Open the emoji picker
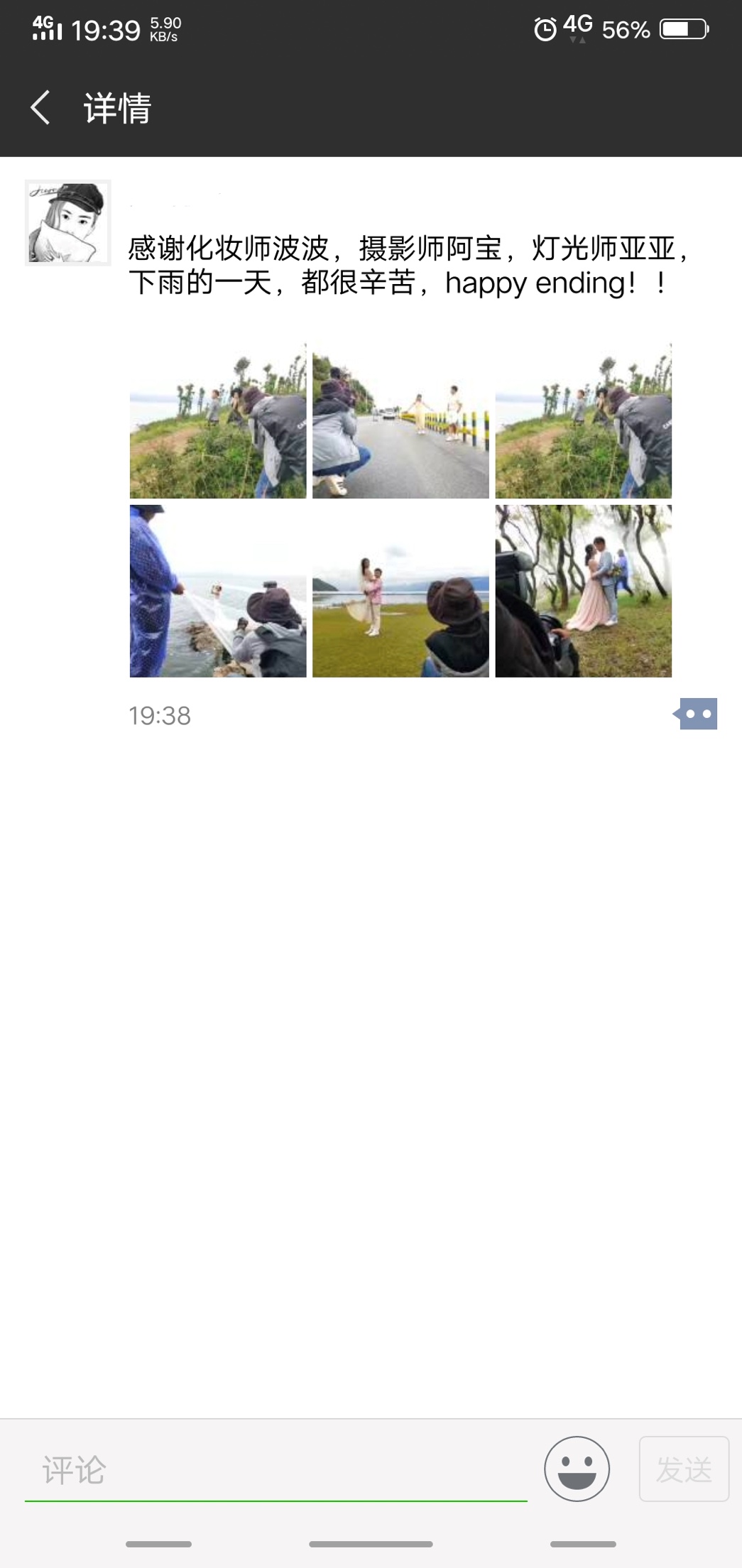 [577, 1469]
